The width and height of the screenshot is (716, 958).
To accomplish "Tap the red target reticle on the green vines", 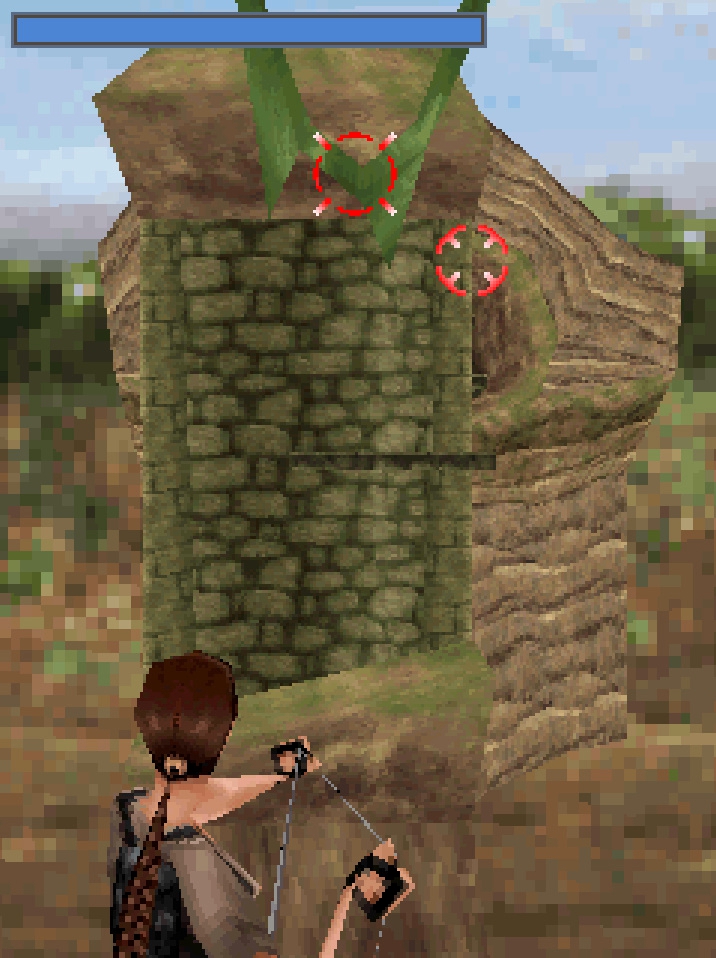I will 355,174.
